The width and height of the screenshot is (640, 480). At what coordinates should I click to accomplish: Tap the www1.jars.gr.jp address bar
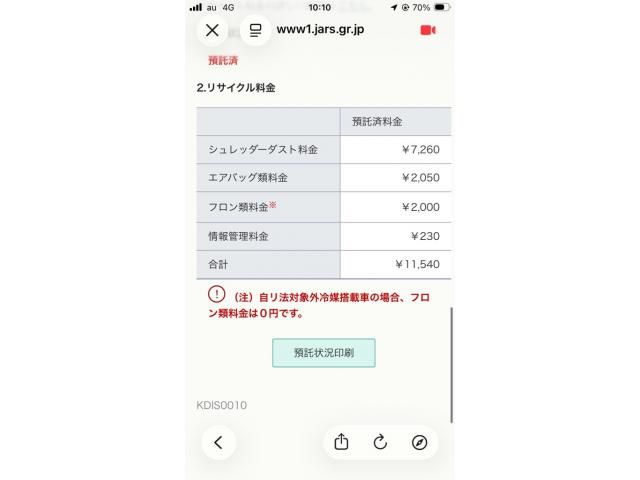click(320, 29)
